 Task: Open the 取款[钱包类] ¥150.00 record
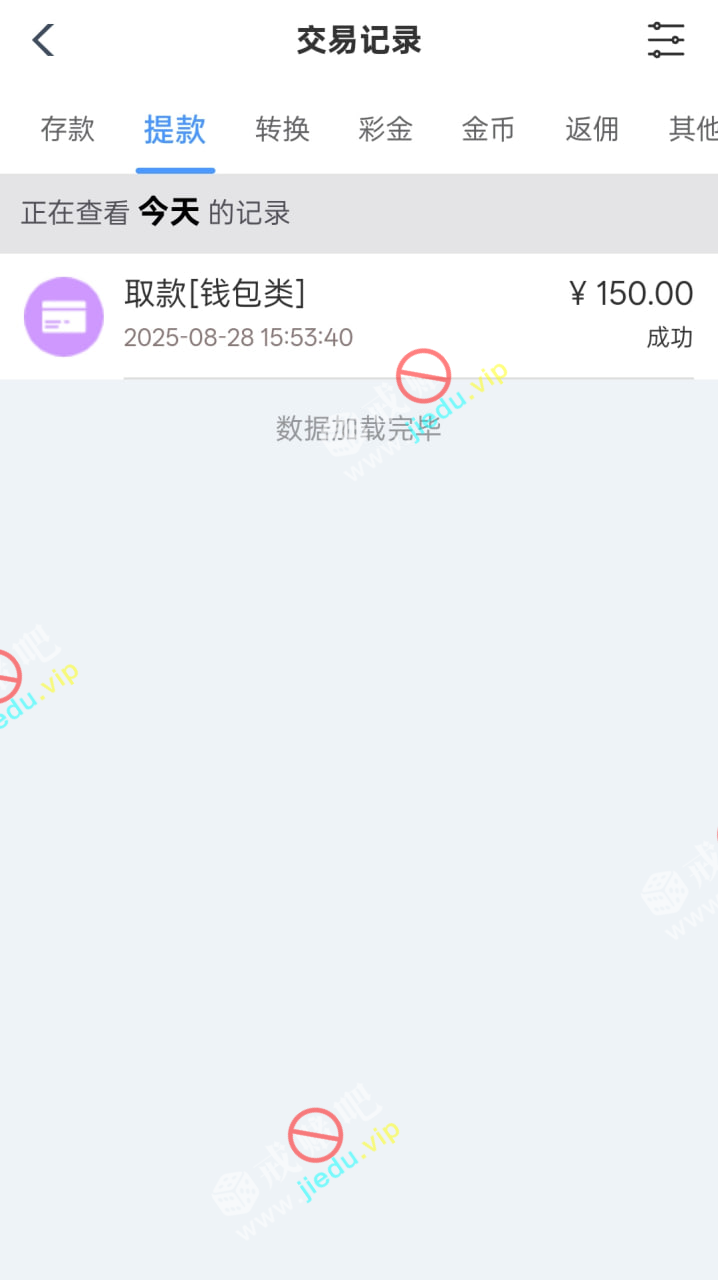358,315
